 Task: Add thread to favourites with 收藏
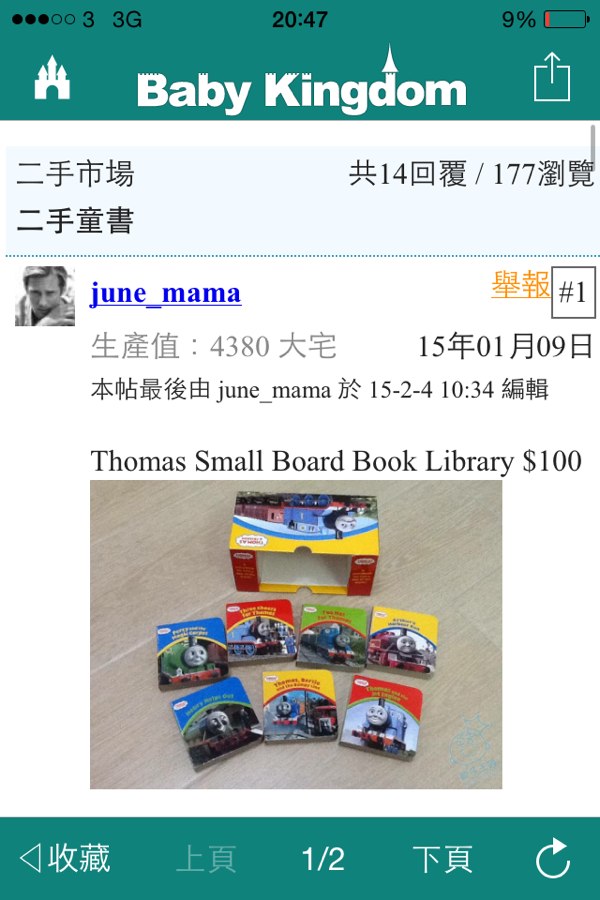click(x=66, y=858)
